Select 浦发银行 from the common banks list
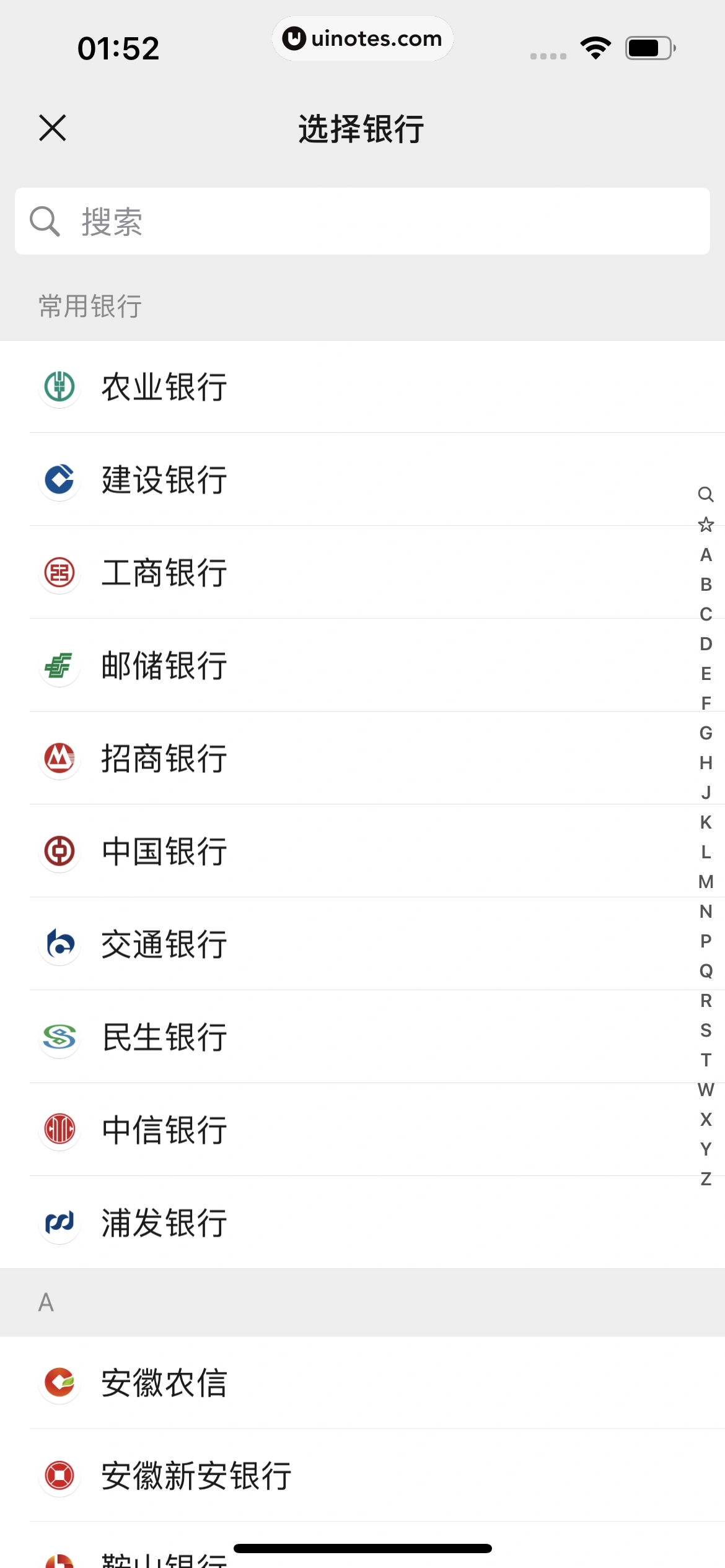Image resolution: width=725 pixels, height=1568 pixels. tap(163, 1222)
